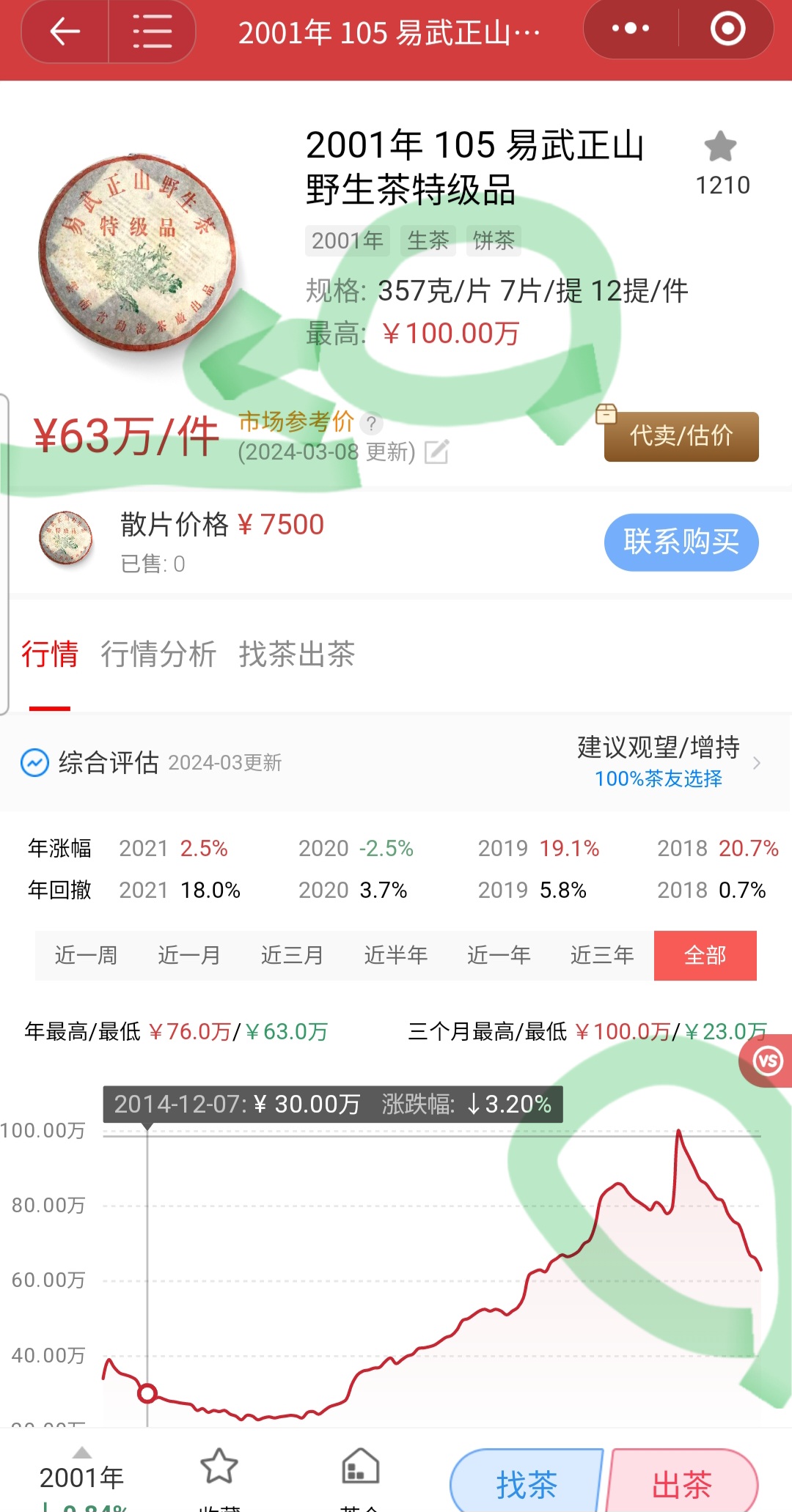
Task: Select the 近半年 chart range
Action: pyautogui.click(x=395, y=955)
